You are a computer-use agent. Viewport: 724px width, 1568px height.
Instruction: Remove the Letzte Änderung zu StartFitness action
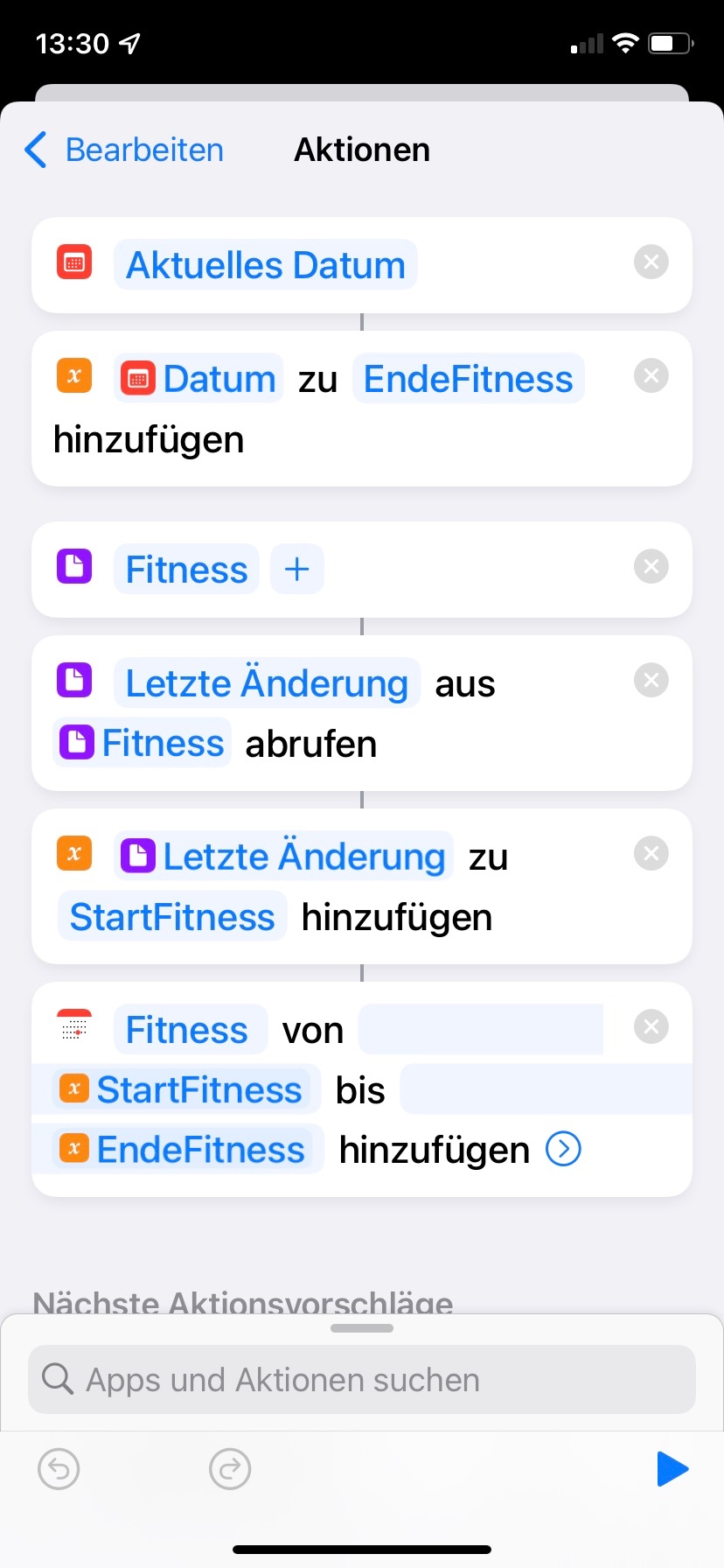tap(651, 853)
